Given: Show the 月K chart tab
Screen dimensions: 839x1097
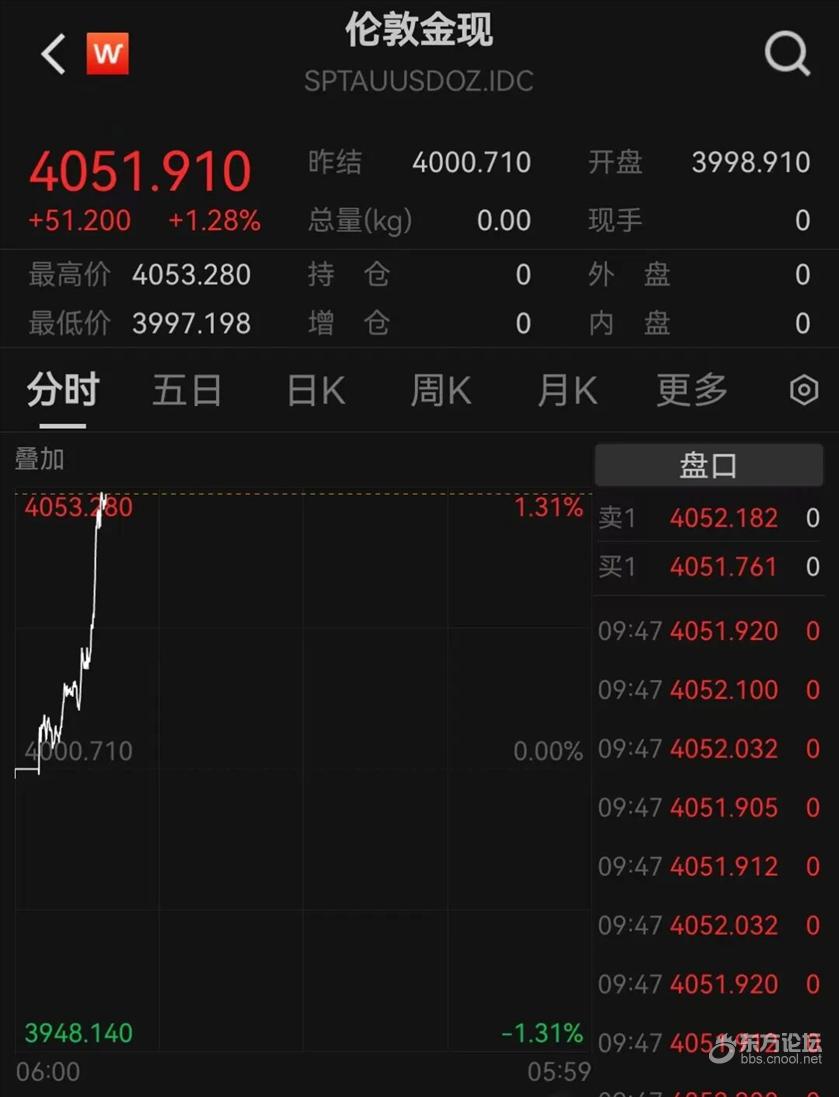Looking at the screenshot, I should (567, 391).
